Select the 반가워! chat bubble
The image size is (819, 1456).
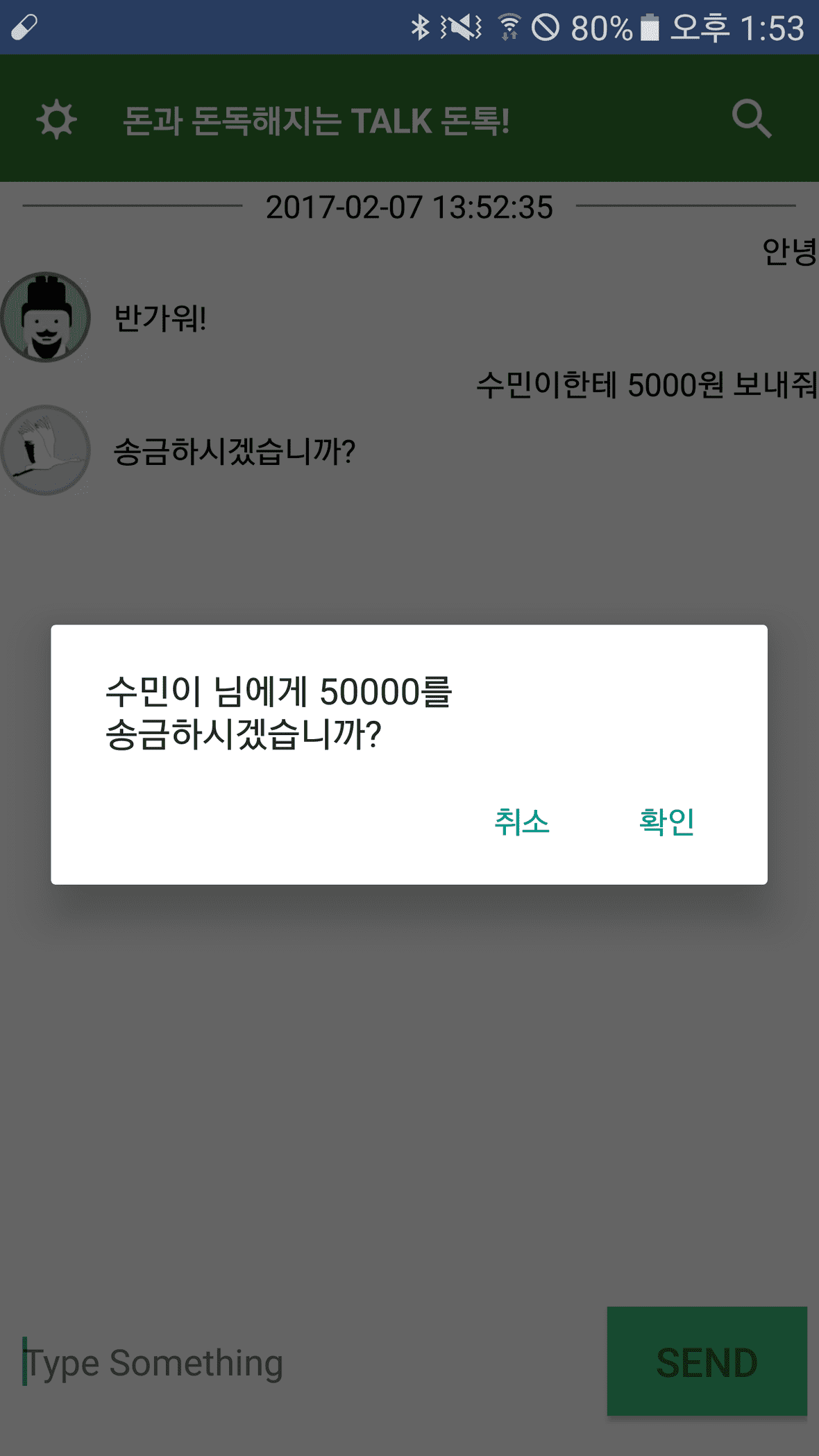point(161,318)
